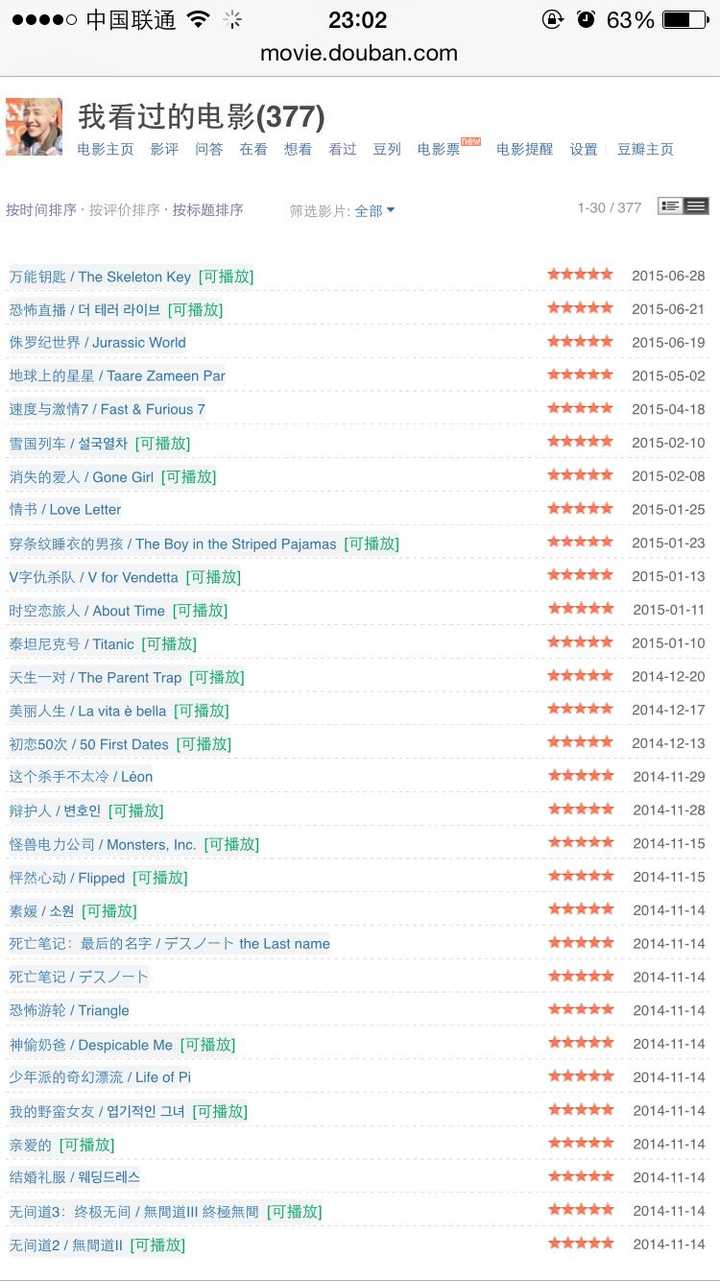Sort movies by 按评价排序 rating
The height and width of the screenshot is (1281, 720).
coord(124,210)
